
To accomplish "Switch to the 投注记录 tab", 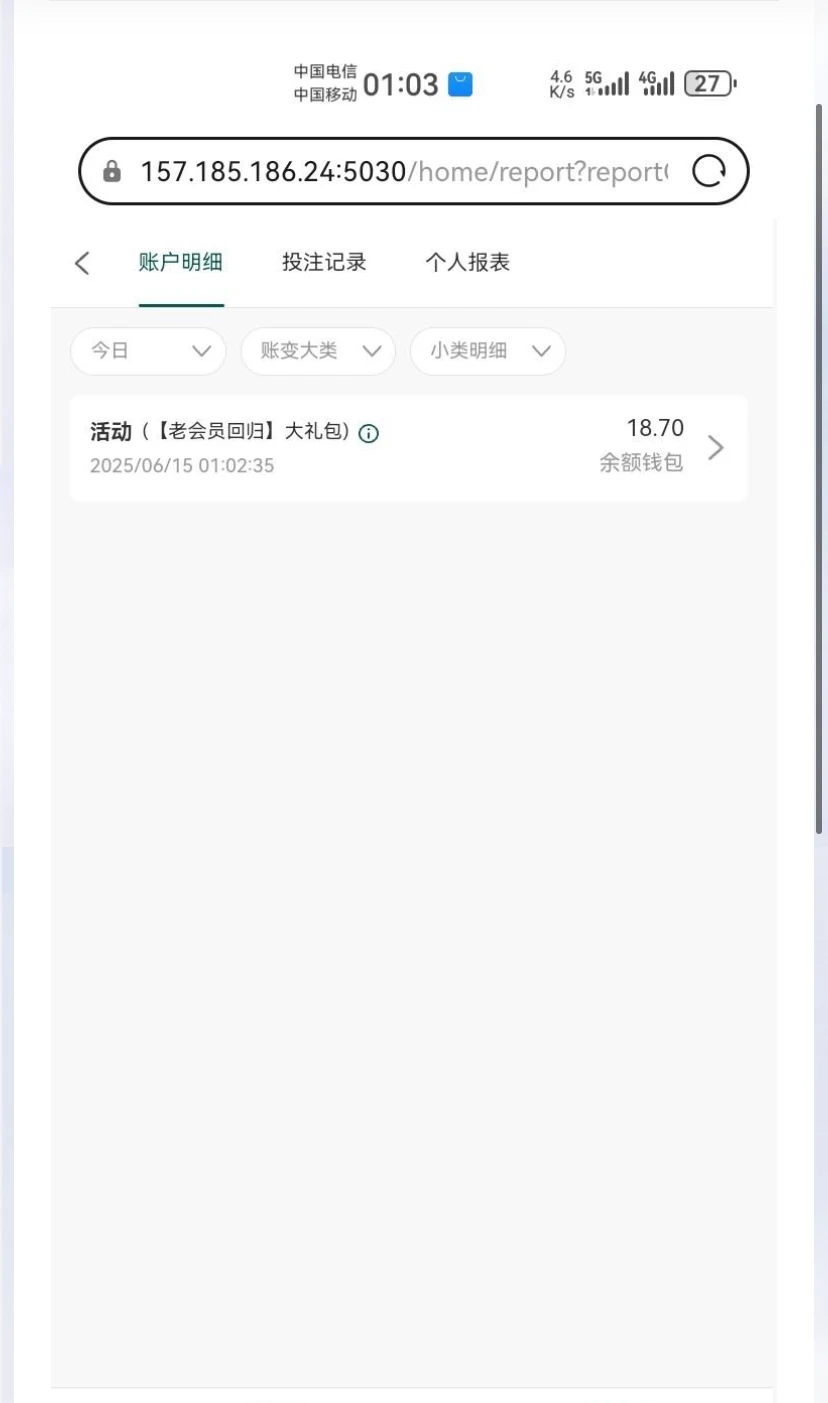I will point(324,262).
